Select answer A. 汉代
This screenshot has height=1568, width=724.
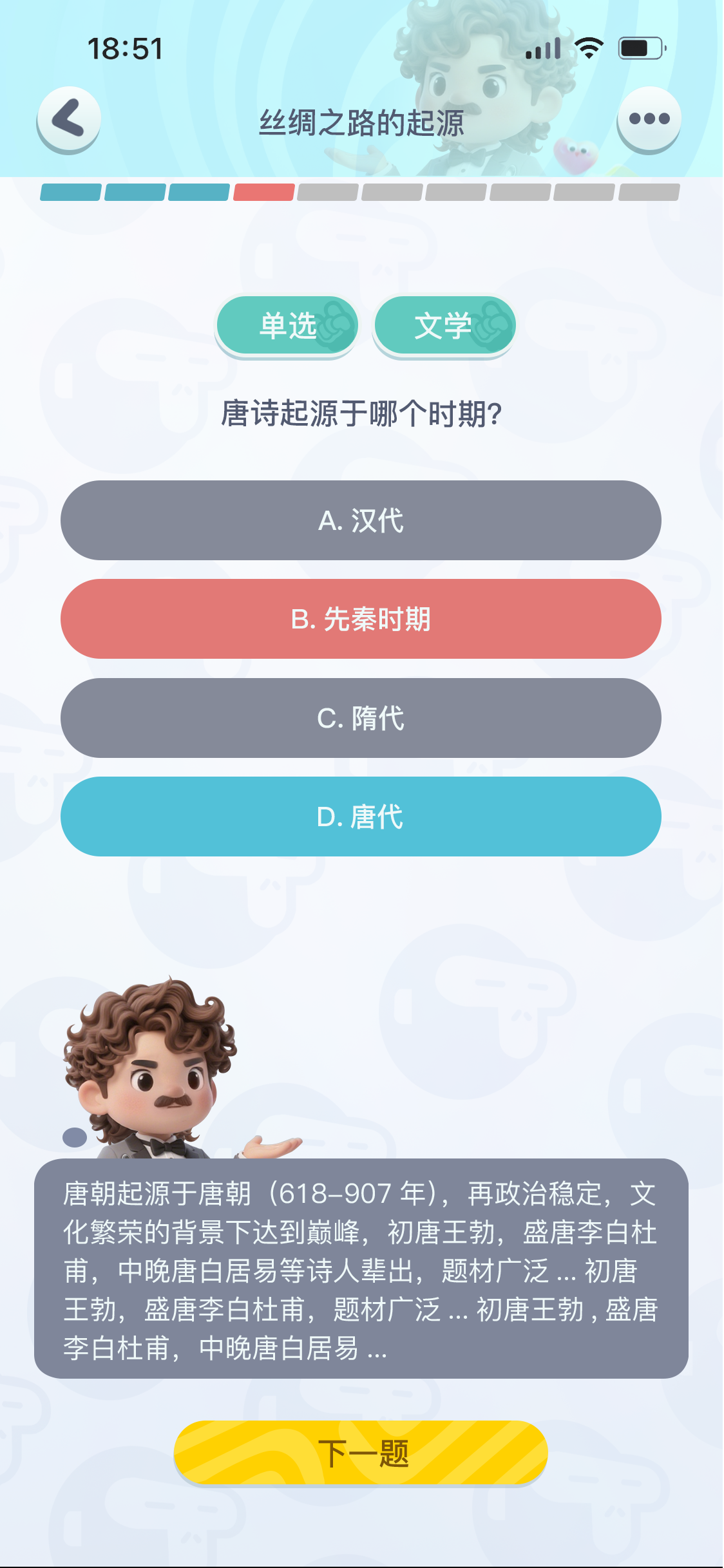click(x=361, y=520)
